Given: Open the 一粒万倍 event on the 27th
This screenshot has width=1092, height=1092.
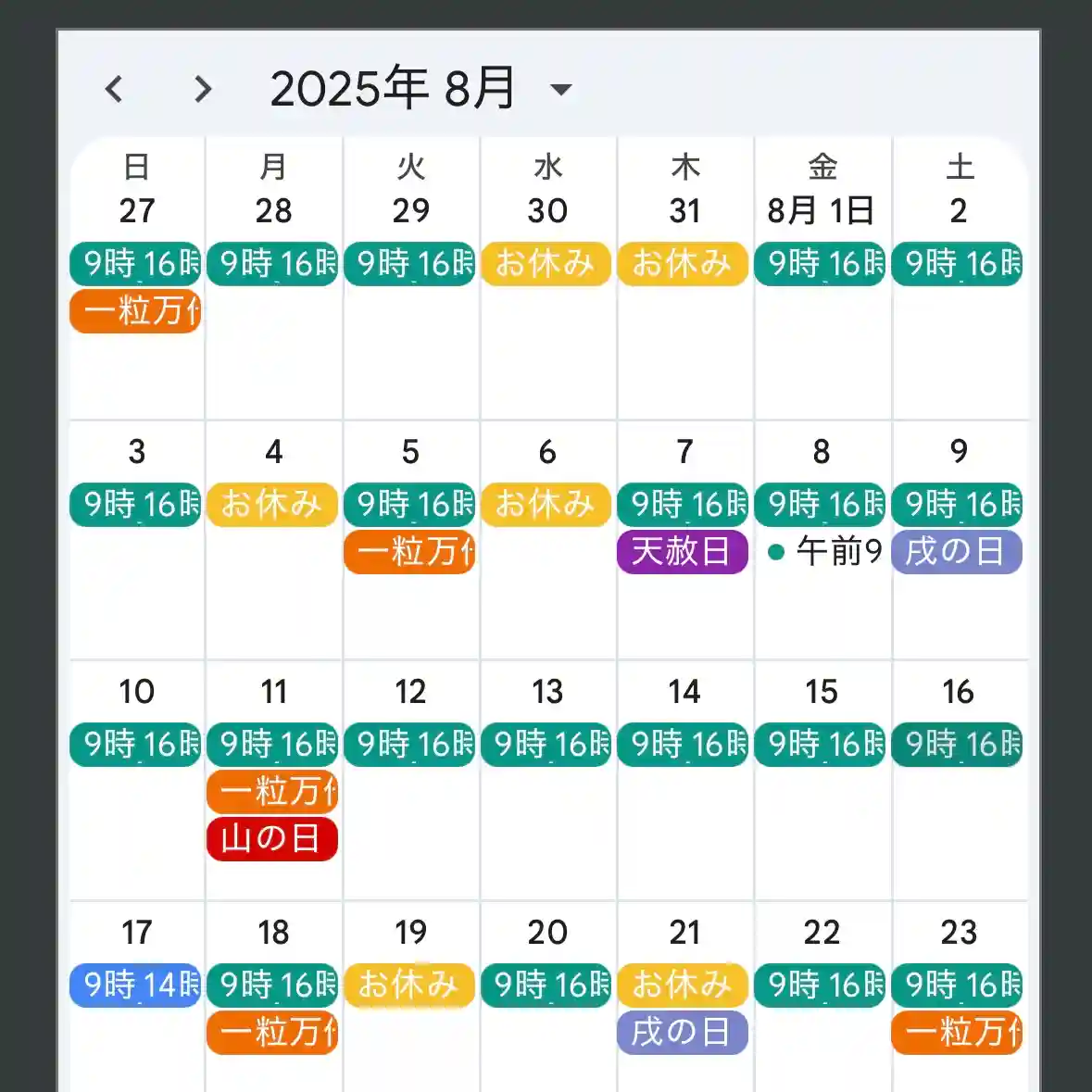Looking at the screenshot, I should pos(135,311).
